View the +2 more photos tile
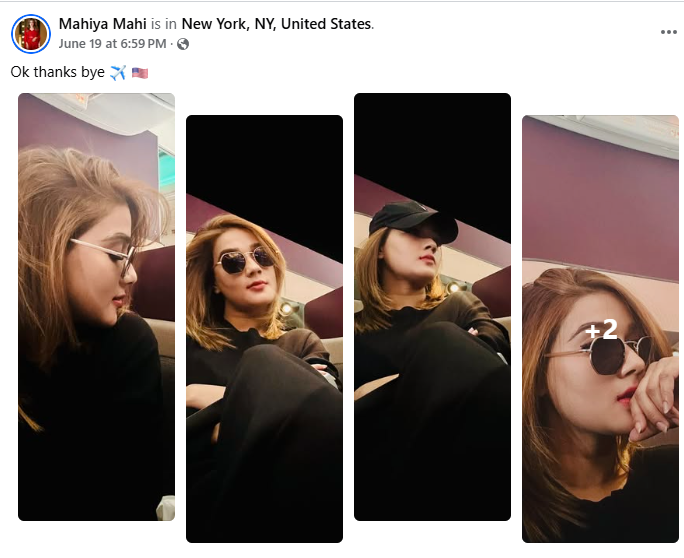Image resolution: width=684 pixels, height=558 pixels. point(600,328)
